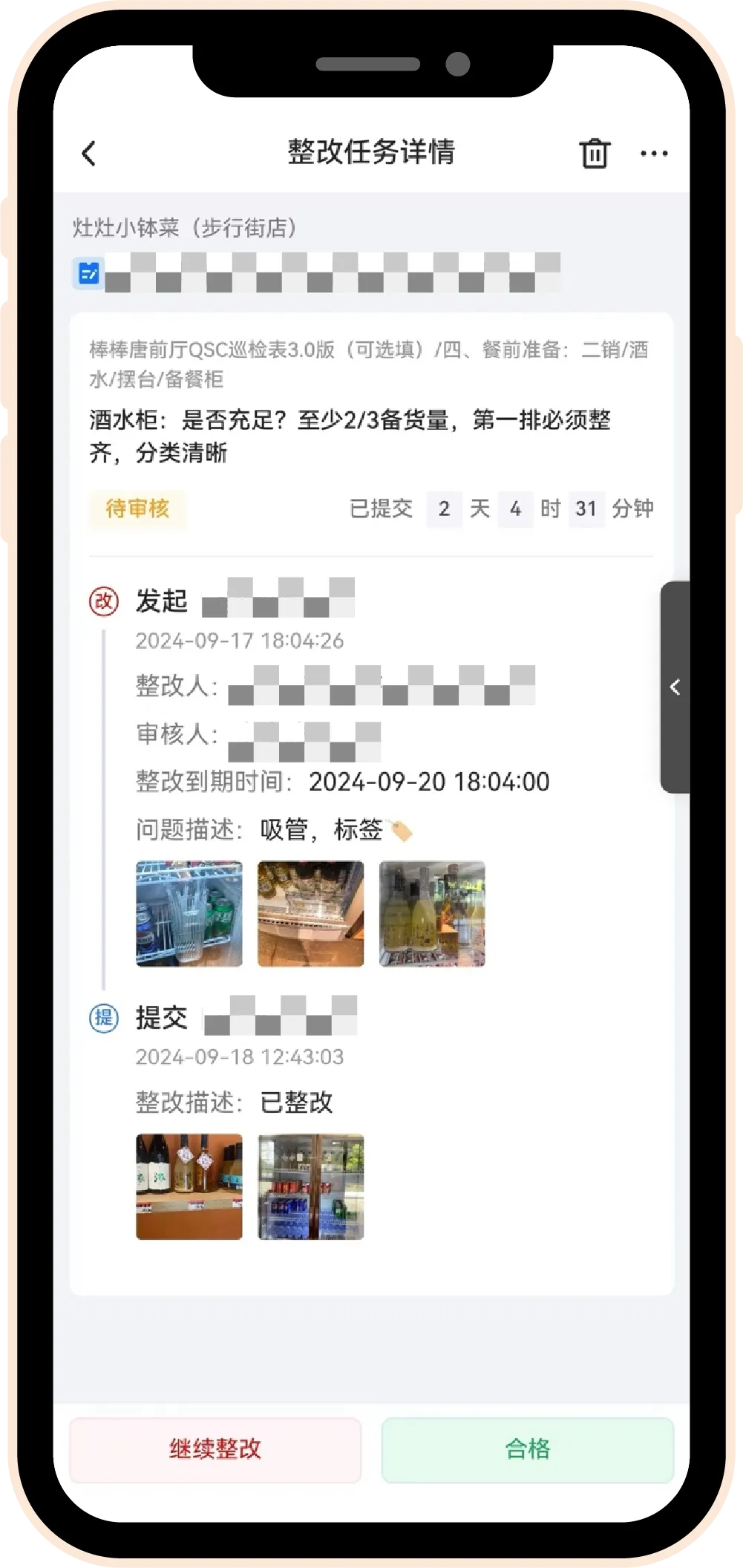View the second problem photo of the shelf
The height and width of the screenshot is (1568, 743).
coord(310,914)
